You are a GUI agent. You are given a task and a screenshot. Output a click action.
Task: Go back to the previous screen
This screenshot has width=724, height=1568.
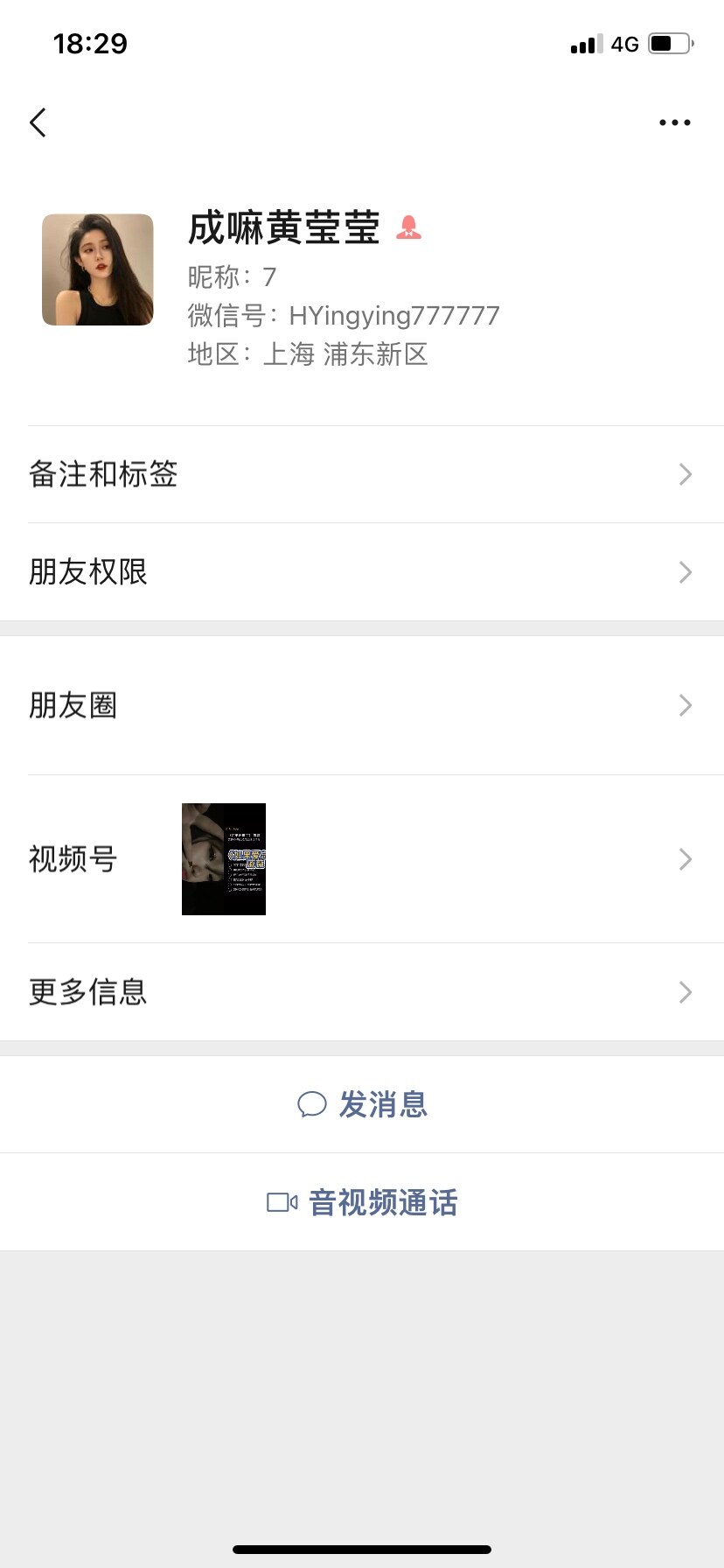click(38, 122)
